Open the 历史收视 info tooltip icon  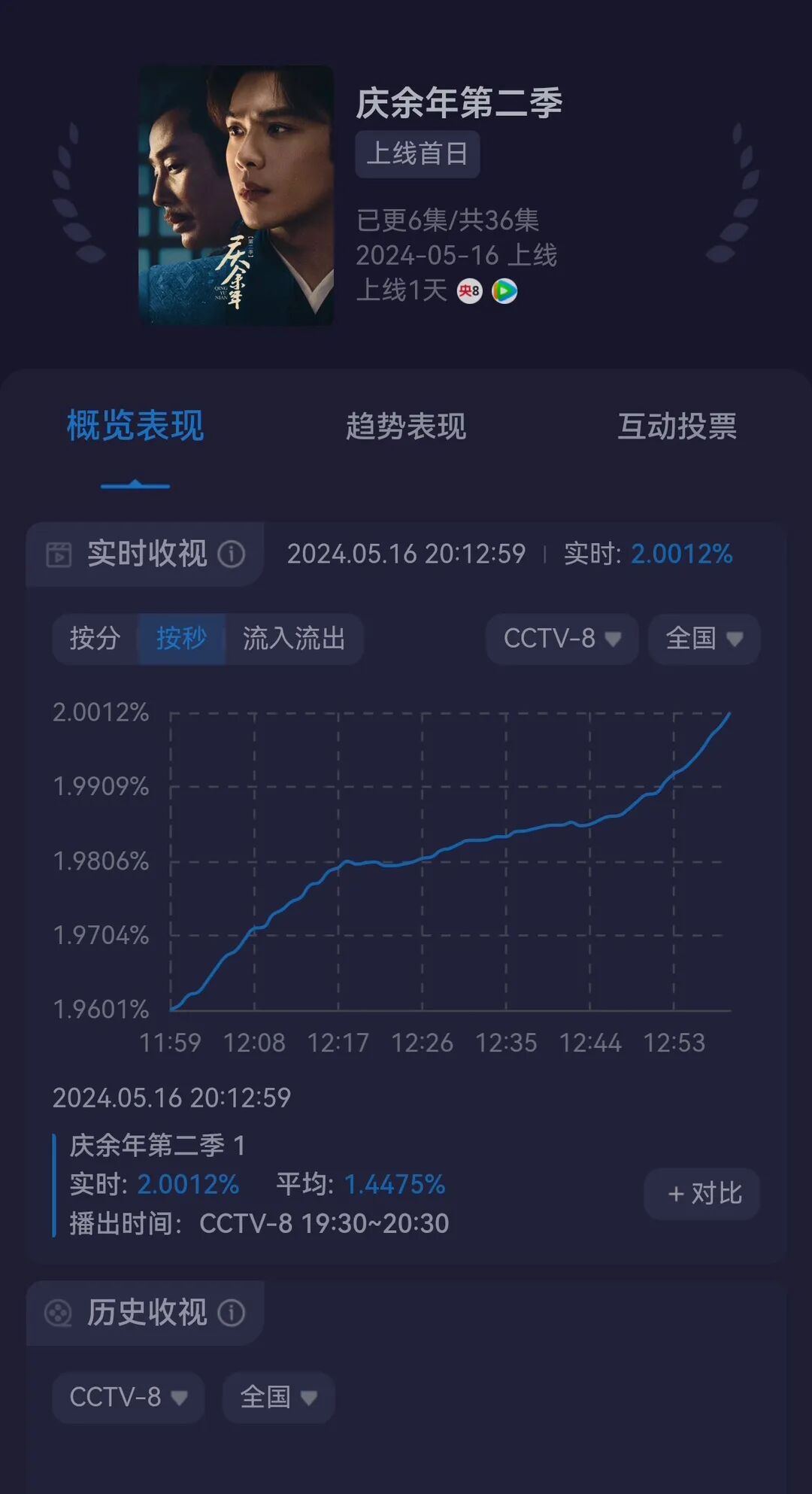coord(233,1313)
